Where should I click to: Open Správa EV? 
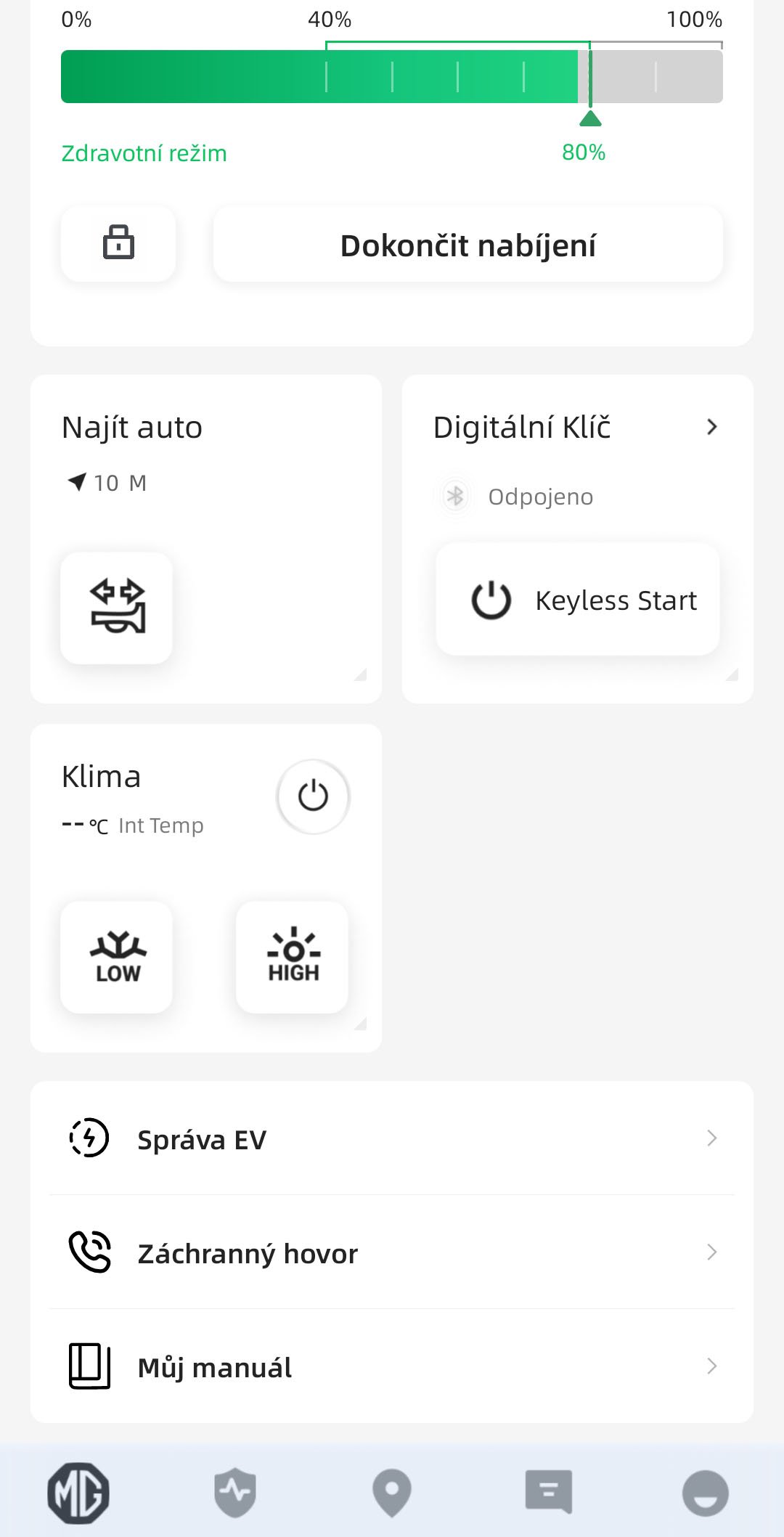(x=392, y=1138)
